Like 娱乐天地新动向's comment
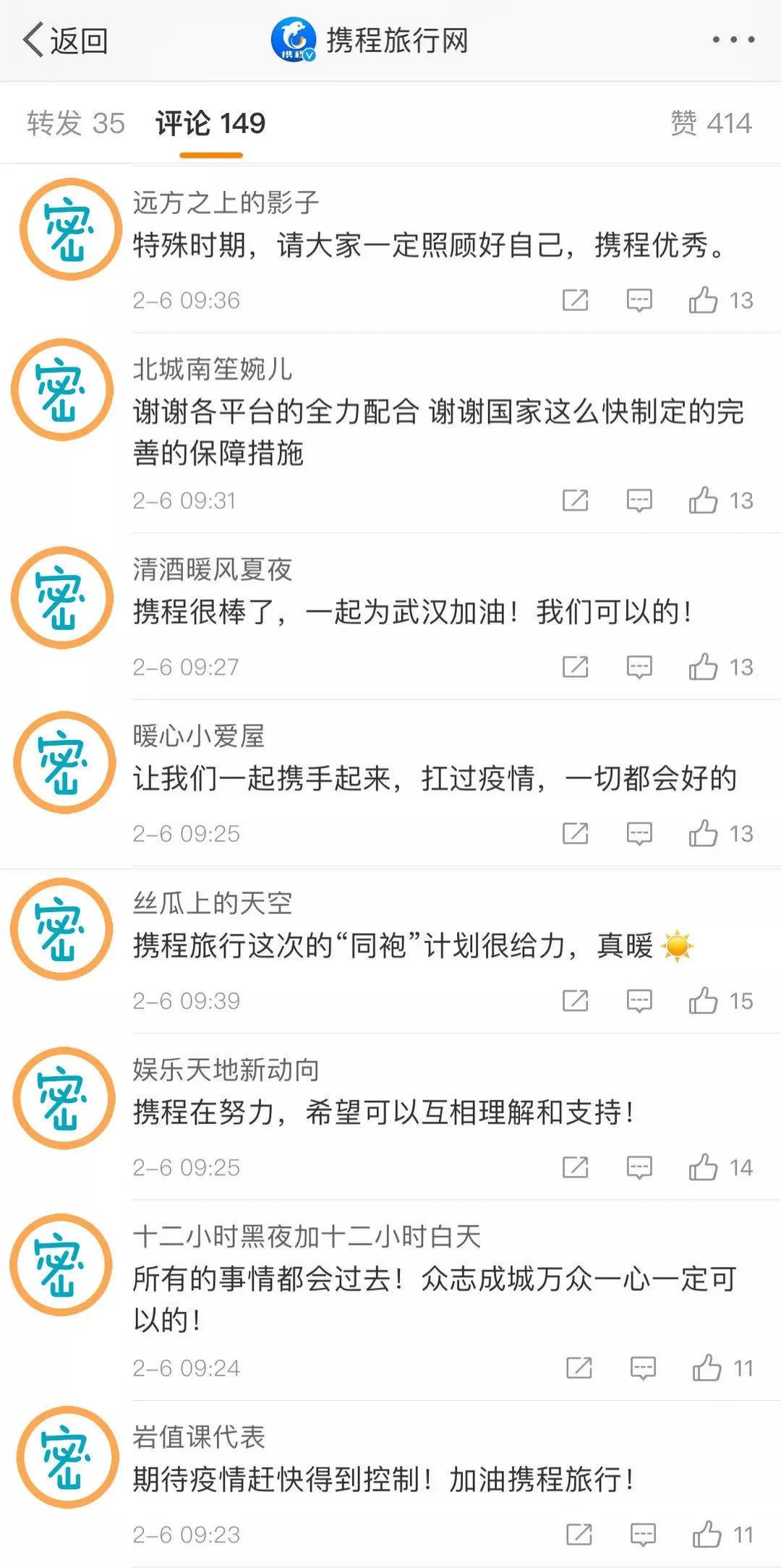The height and width of the screenshot is (1568, 781). click(704, 1167)
